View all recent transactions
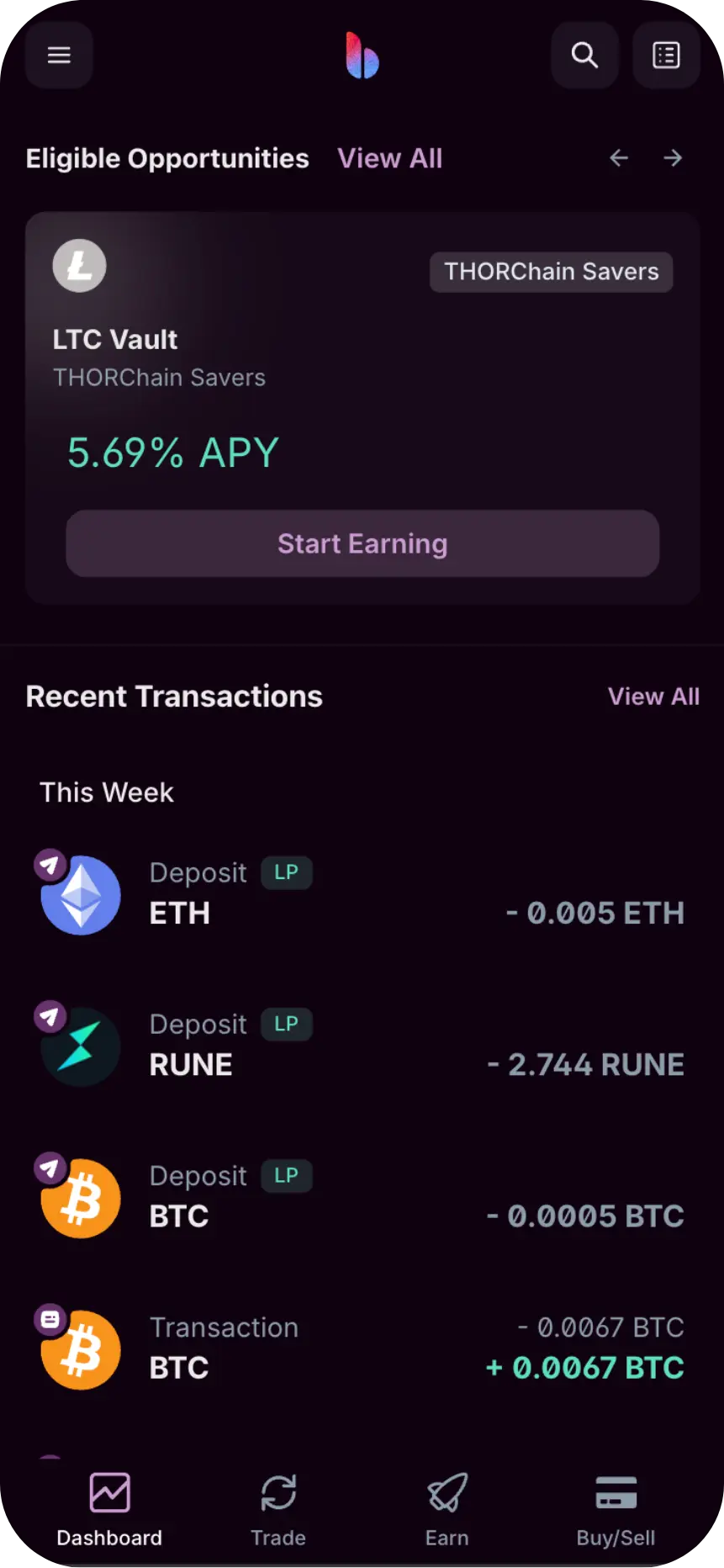Screen dimensions: 724x1568 tap(653, 697)
